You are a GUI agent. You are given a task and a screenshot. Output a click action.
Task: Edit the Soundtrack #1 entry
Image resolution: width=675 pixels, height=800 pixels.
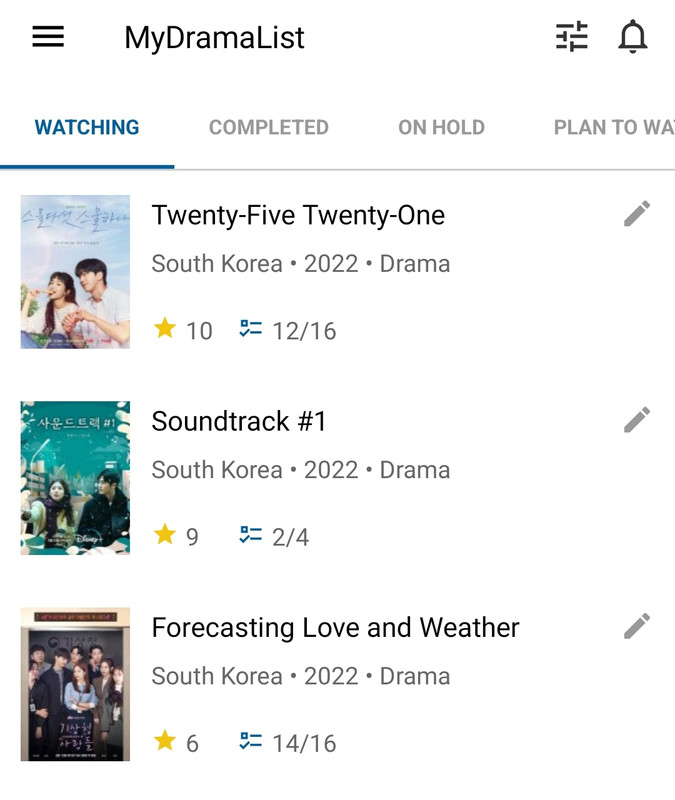coord(637,420)
